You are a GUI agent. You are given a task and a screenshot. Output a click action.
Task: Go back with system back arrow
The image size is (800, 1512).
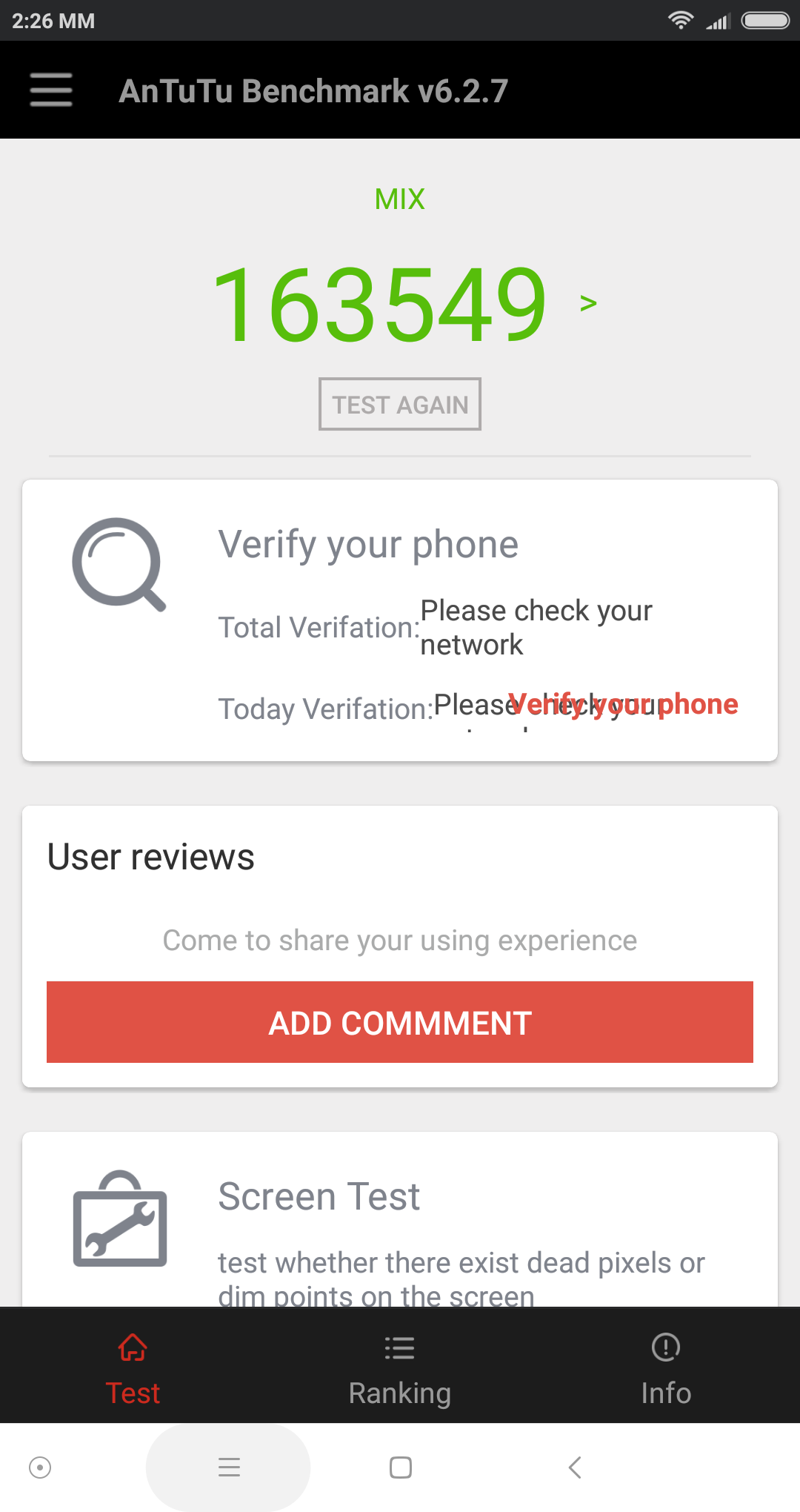point(575,1467)
